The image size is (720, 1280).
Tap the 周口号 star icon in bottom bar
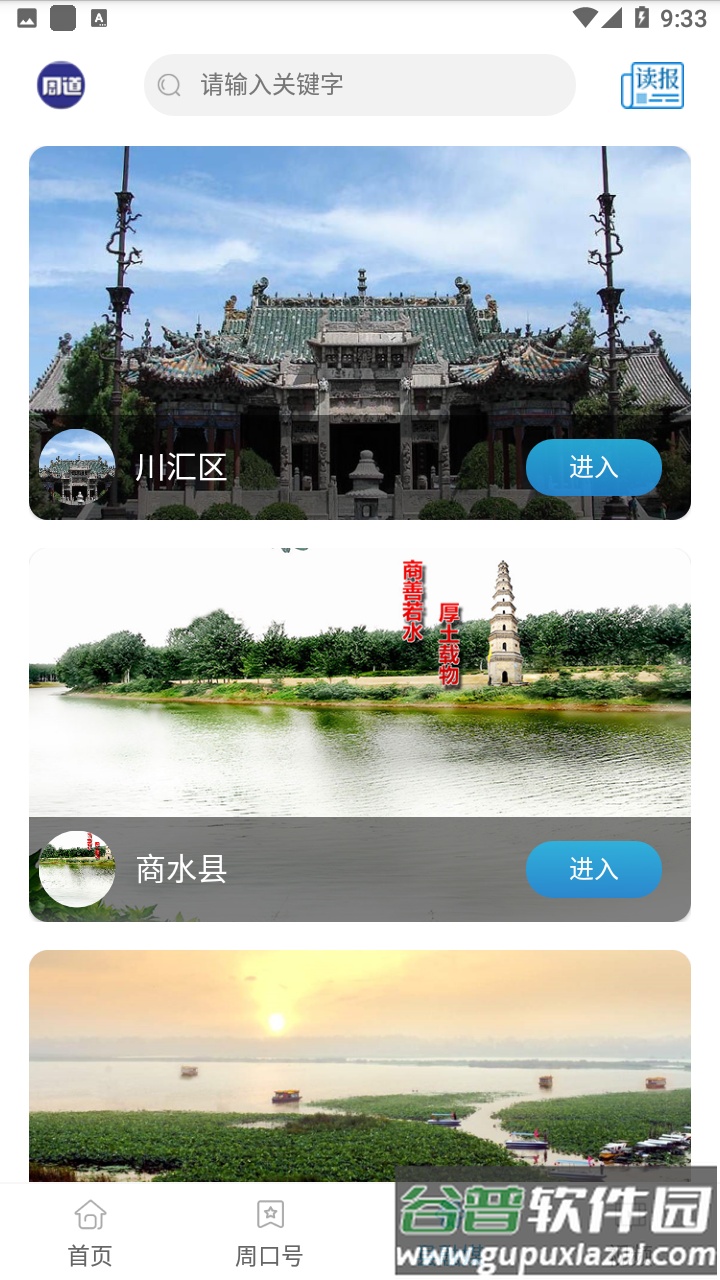click(270, 1215)
